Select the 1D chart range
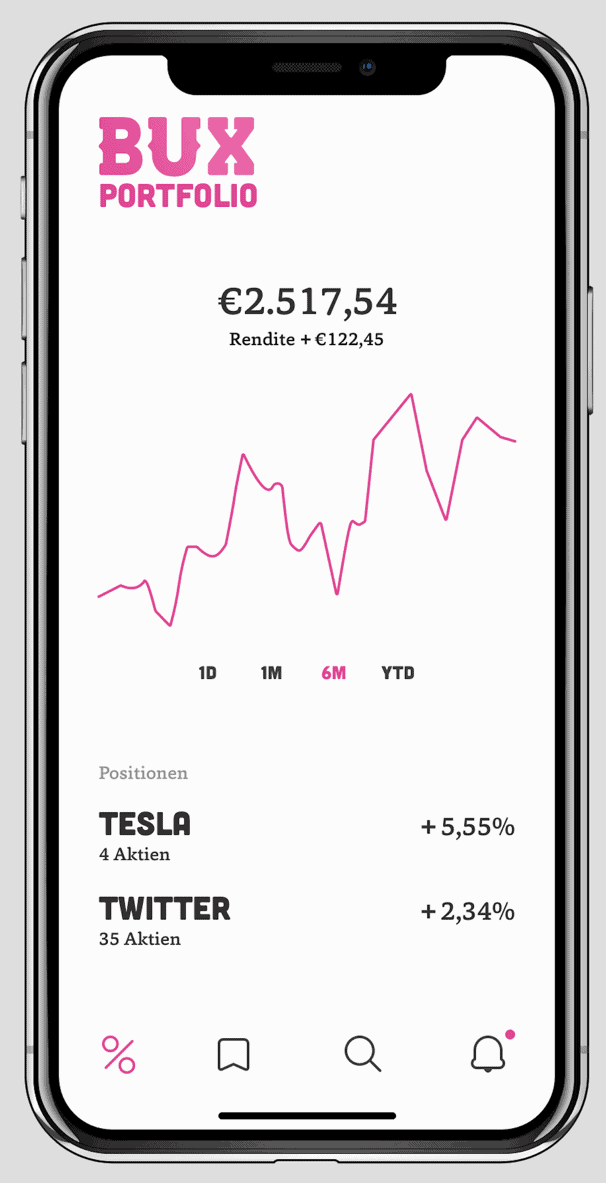Viewport: 606px width, 1183px height. (x=207, y=673)
